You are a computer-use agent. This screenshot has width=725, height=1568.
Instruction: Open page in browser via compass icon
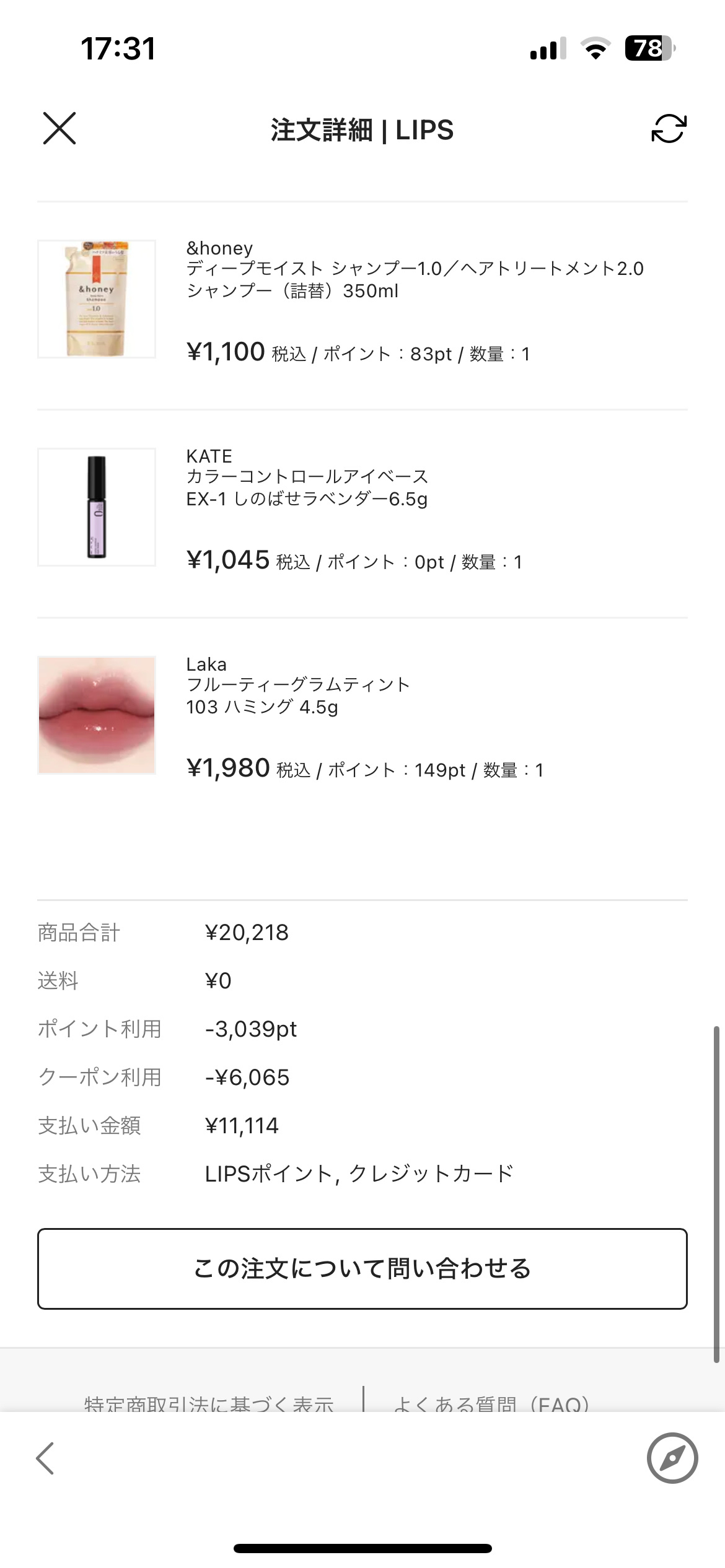[672, 1458]
